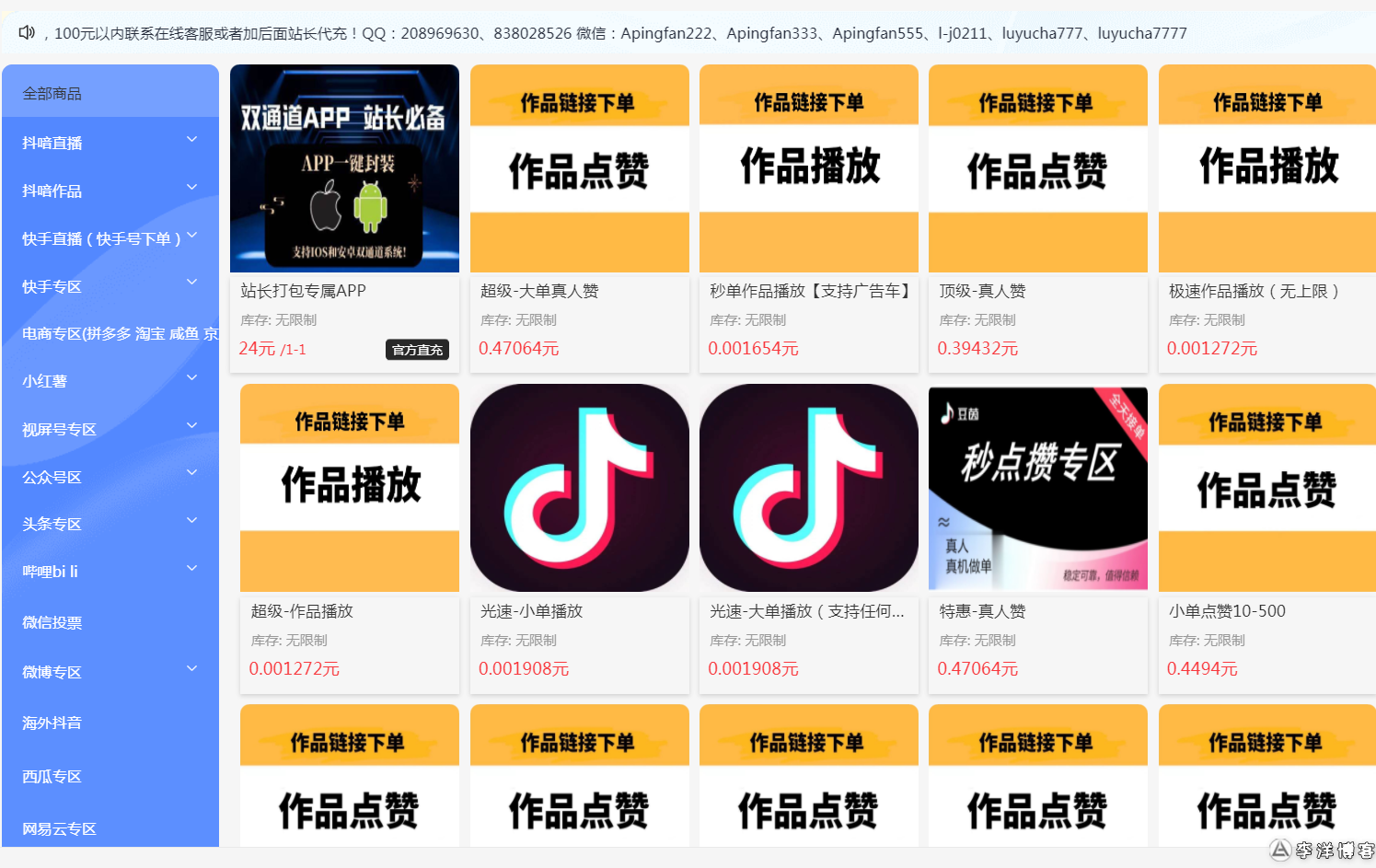Viewport: 1376px width, 868px height.
Task: Open the 特惠-真人赞 product card
Action: pyautogui.click(x=1037, y=538)
